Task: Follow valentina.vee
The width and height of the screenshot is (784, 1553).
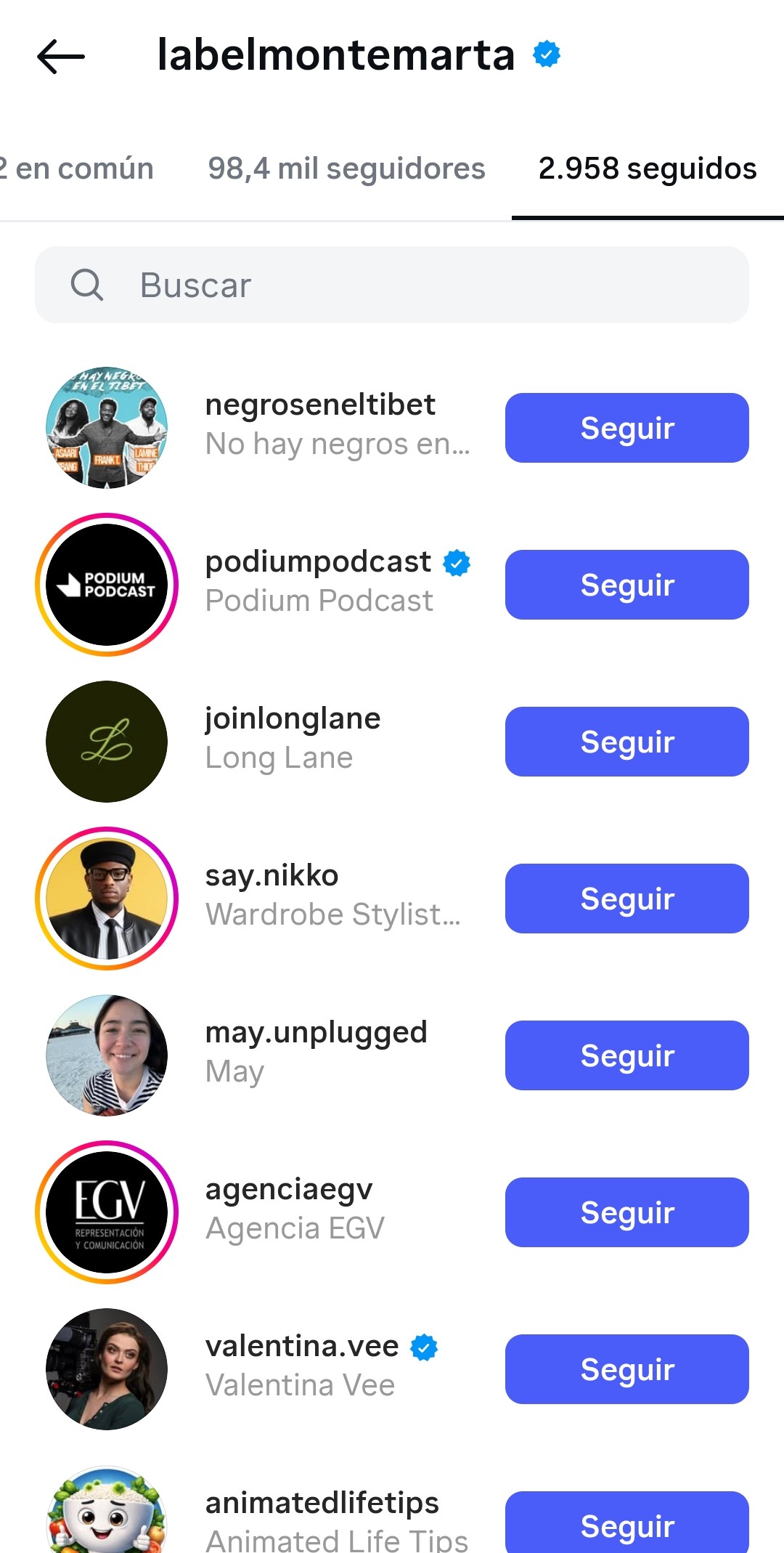Action: [x=626, y=1369]
